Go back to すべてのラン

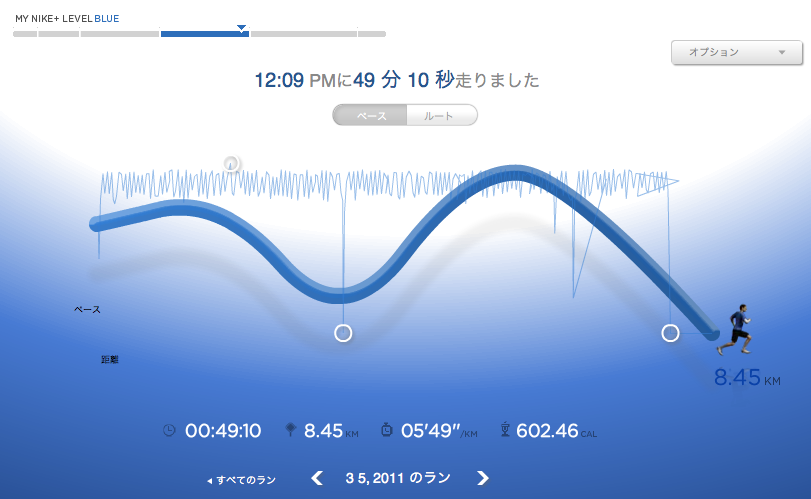tap(241, 480)
